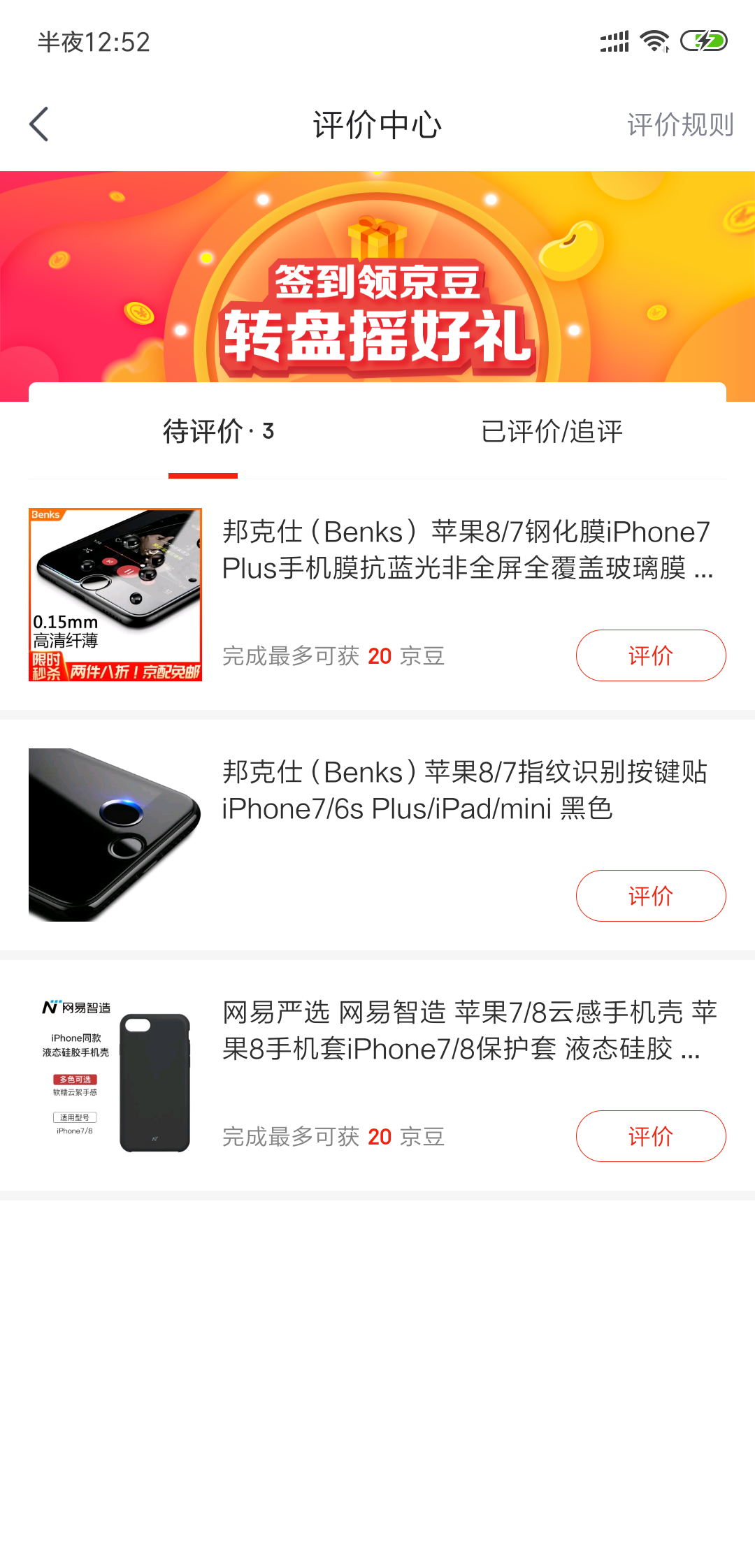Select the 待评价 tab

pos(218,432)
